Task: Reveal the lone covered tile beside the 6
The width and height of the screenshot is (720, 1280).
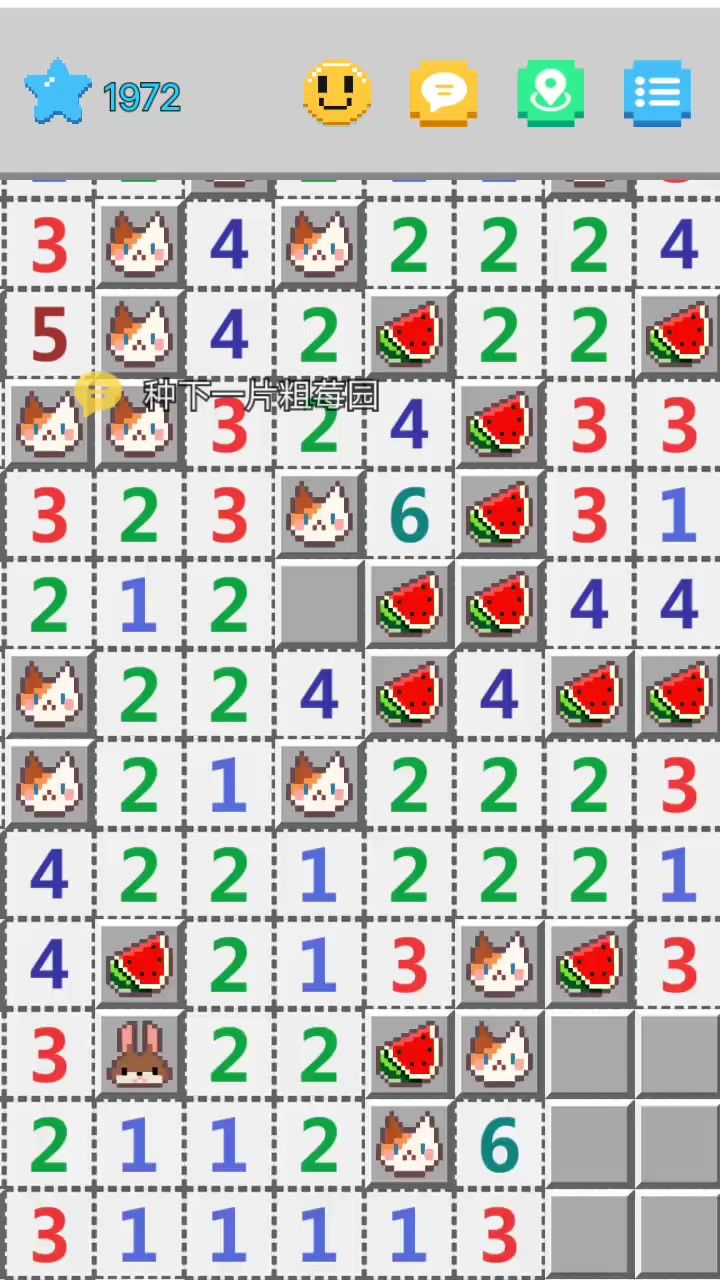Action: pyautogui.click(x=319, y=603)
